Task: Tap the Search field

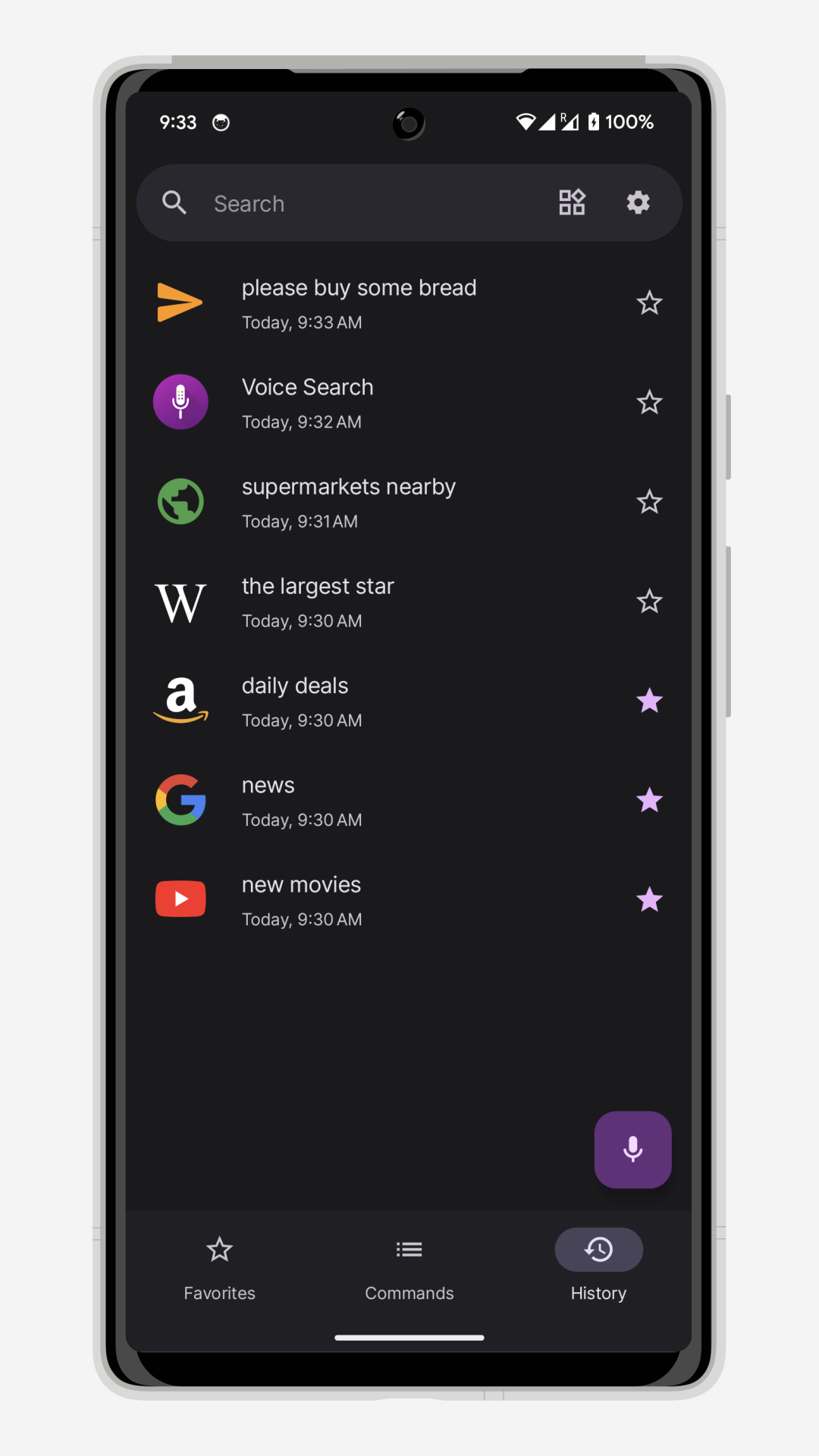Action: coord(364,203)
